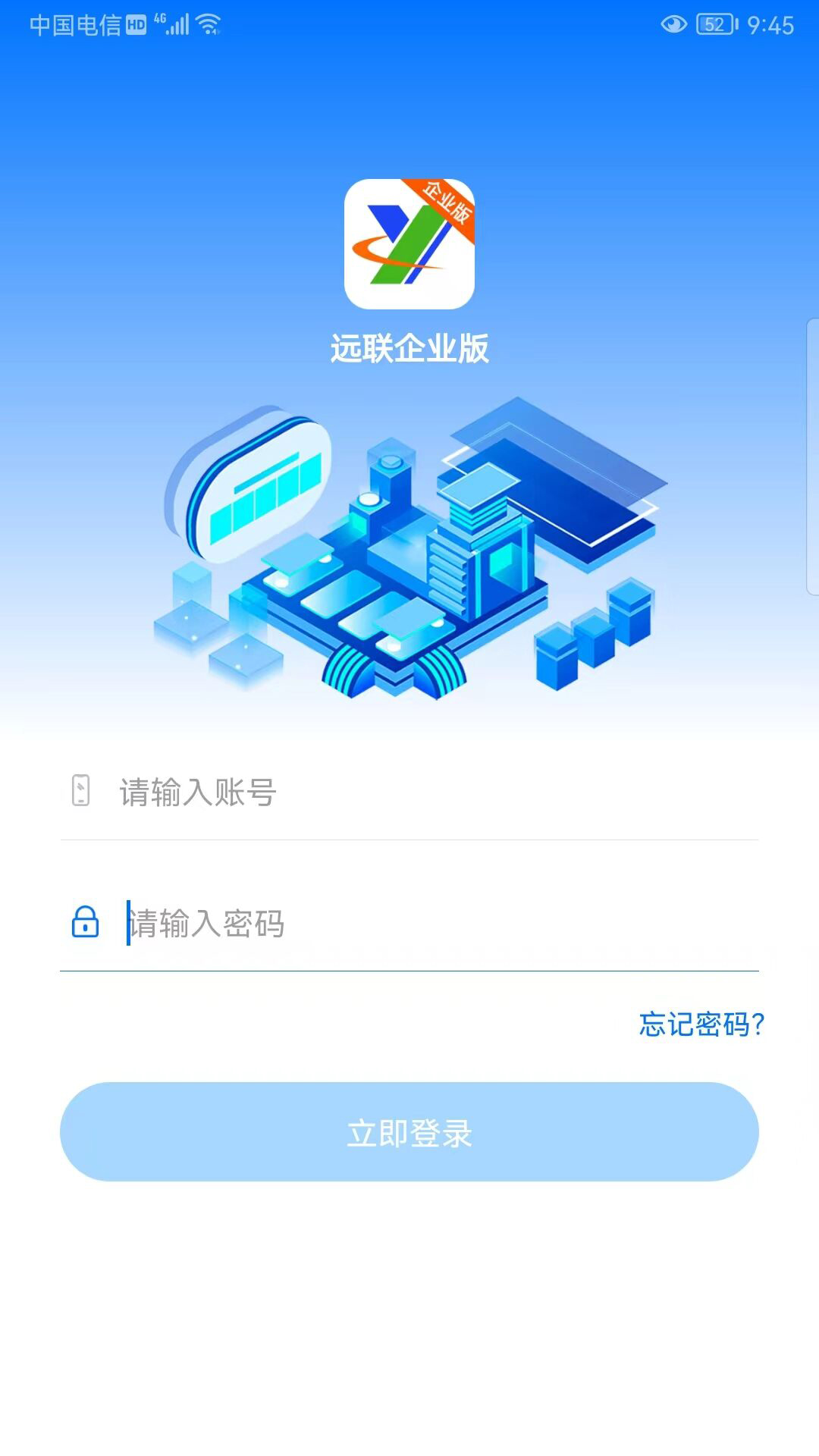Tap the clock showing 9:45
The width and height of the screenshot is (819, 1456).
[770, 24]
